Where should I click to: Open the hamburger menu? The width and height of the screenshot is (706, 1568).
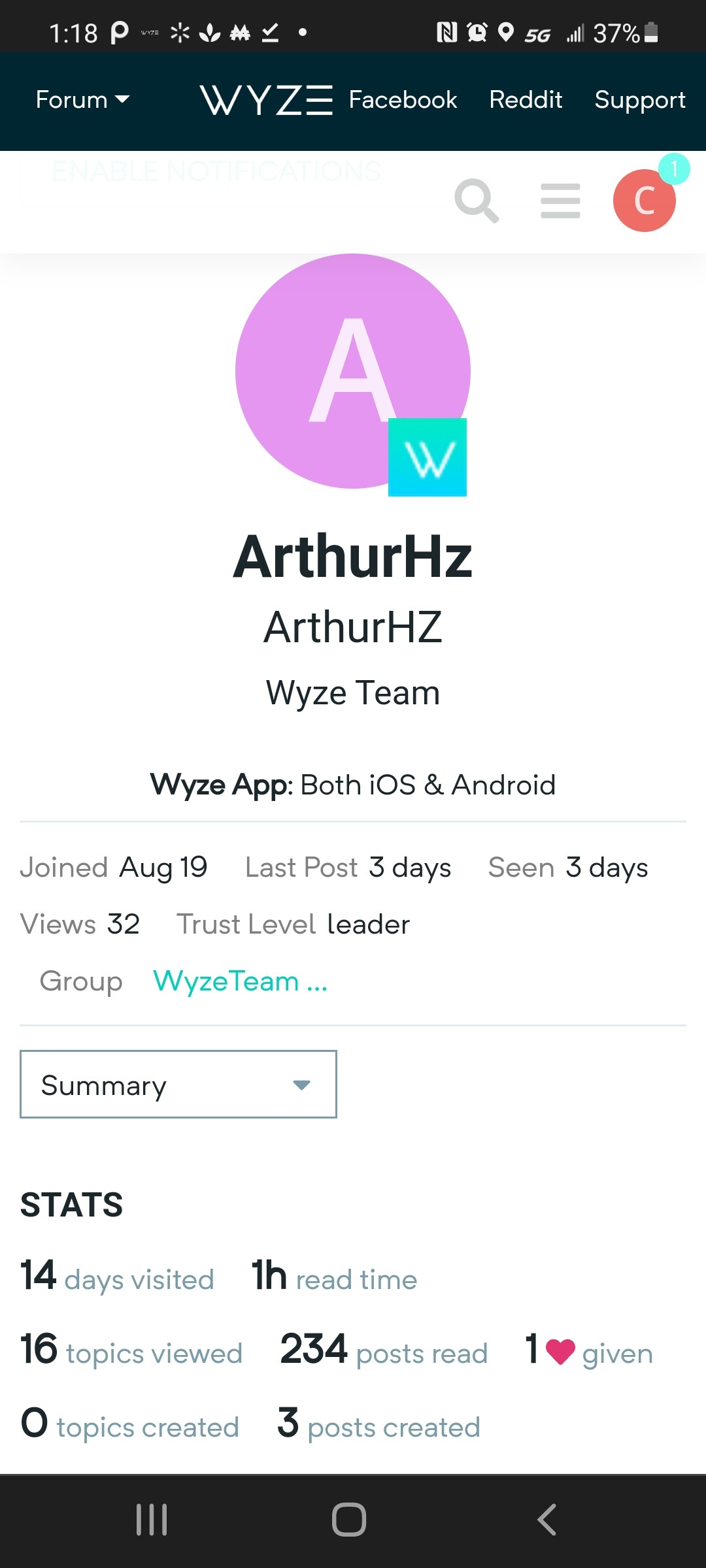[x=560, y=201]
